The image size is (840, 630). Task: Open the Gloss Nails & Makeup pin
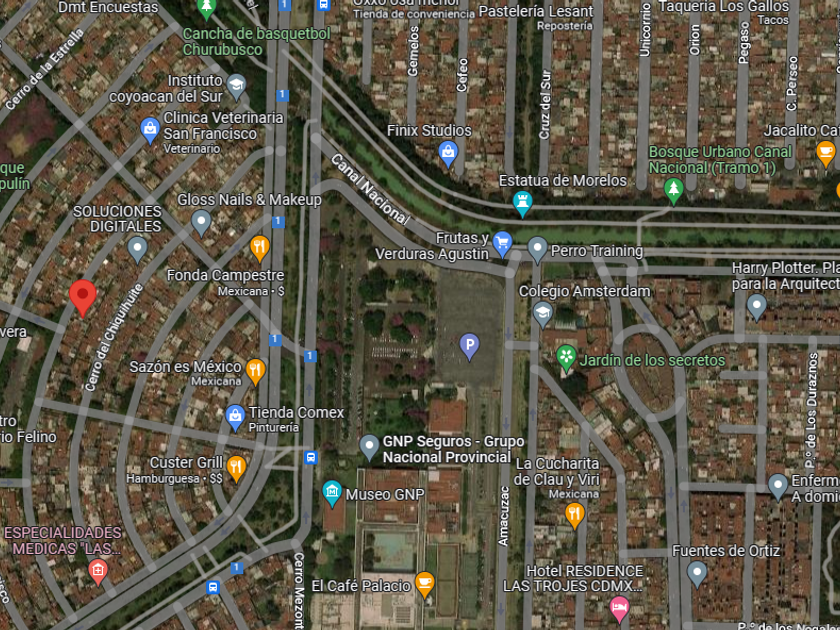point(201,223)
